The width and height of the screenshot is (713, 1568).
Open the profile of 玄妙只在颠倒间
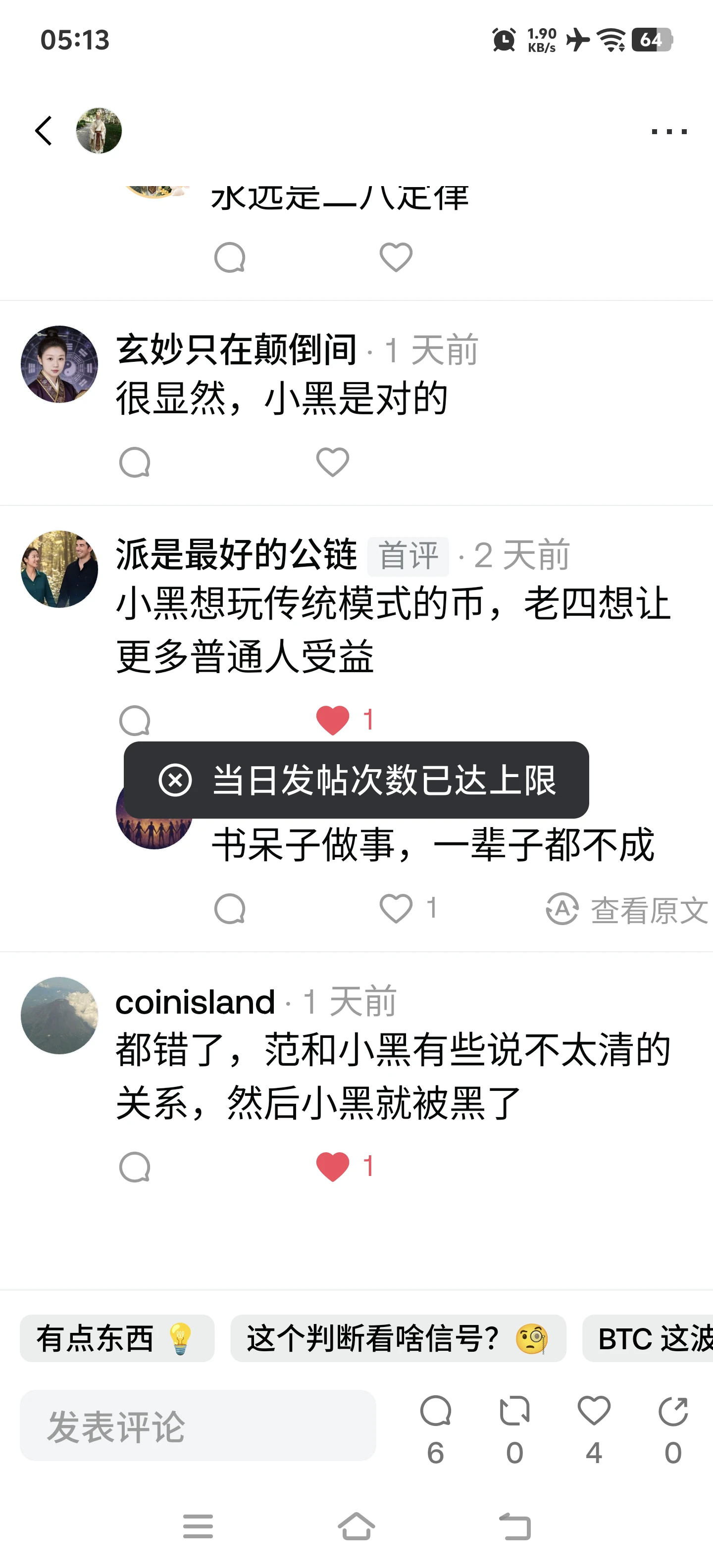59,364
